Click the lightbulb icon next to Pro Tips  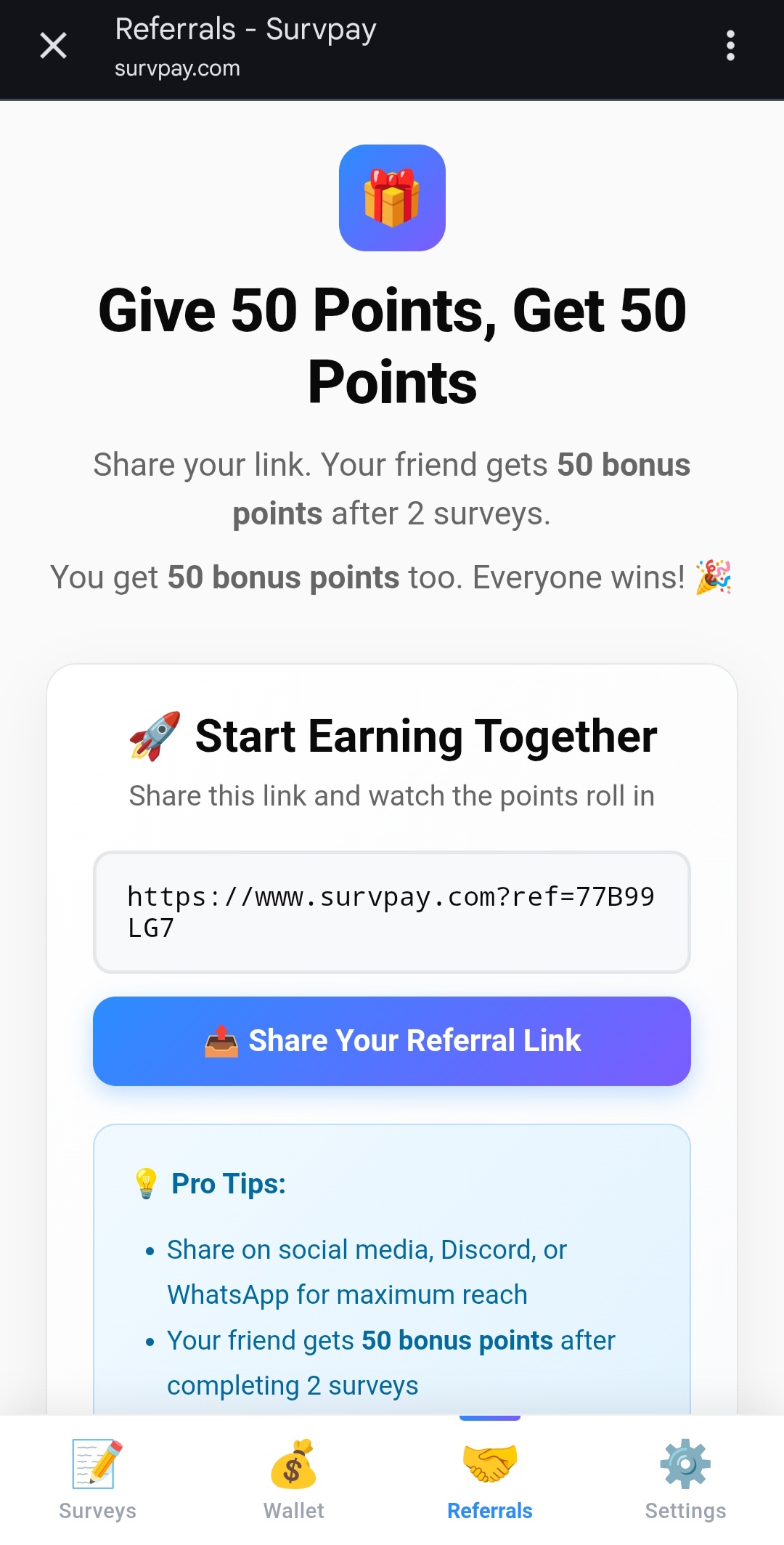tap(146, 1183)
